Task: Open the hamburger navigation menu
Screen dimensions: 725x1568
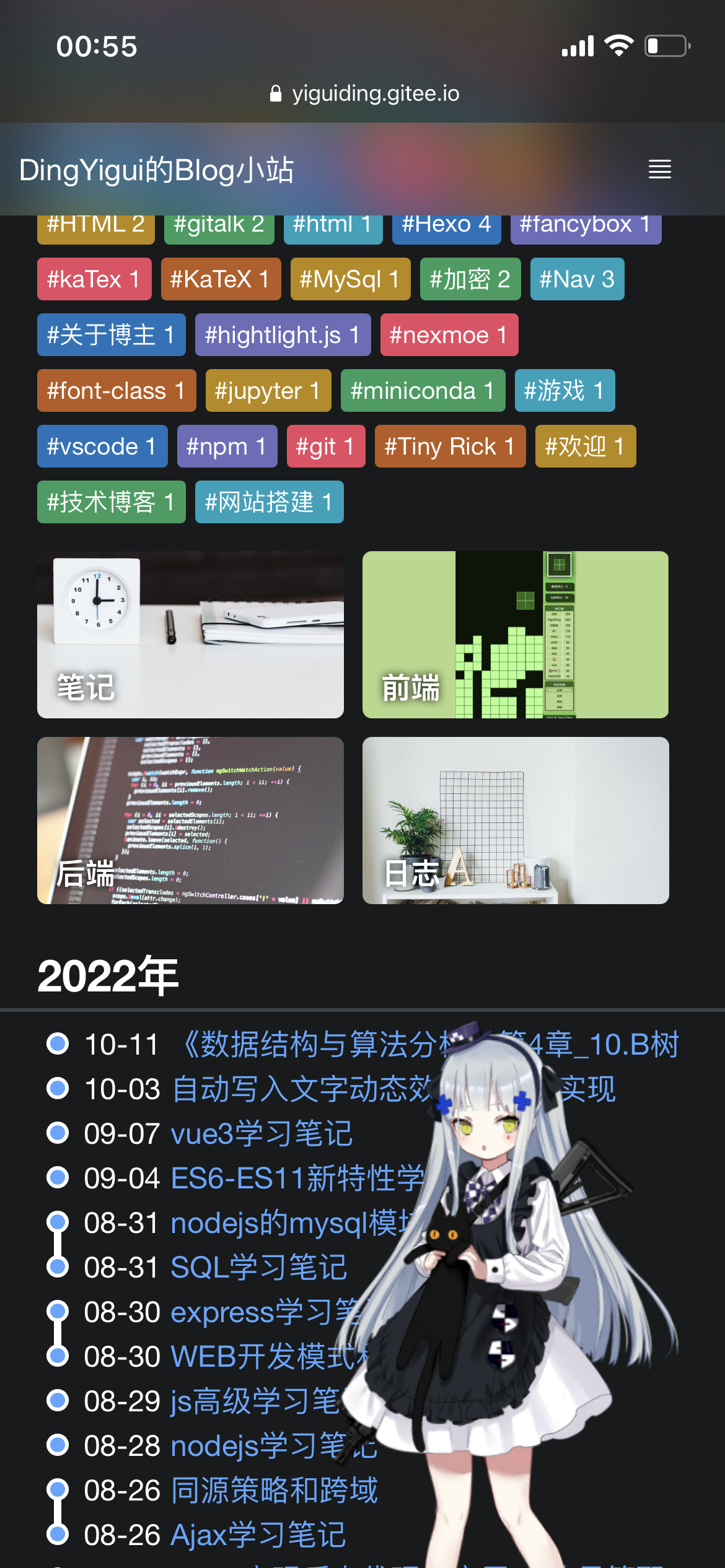Action: click(x=659, y=169)
